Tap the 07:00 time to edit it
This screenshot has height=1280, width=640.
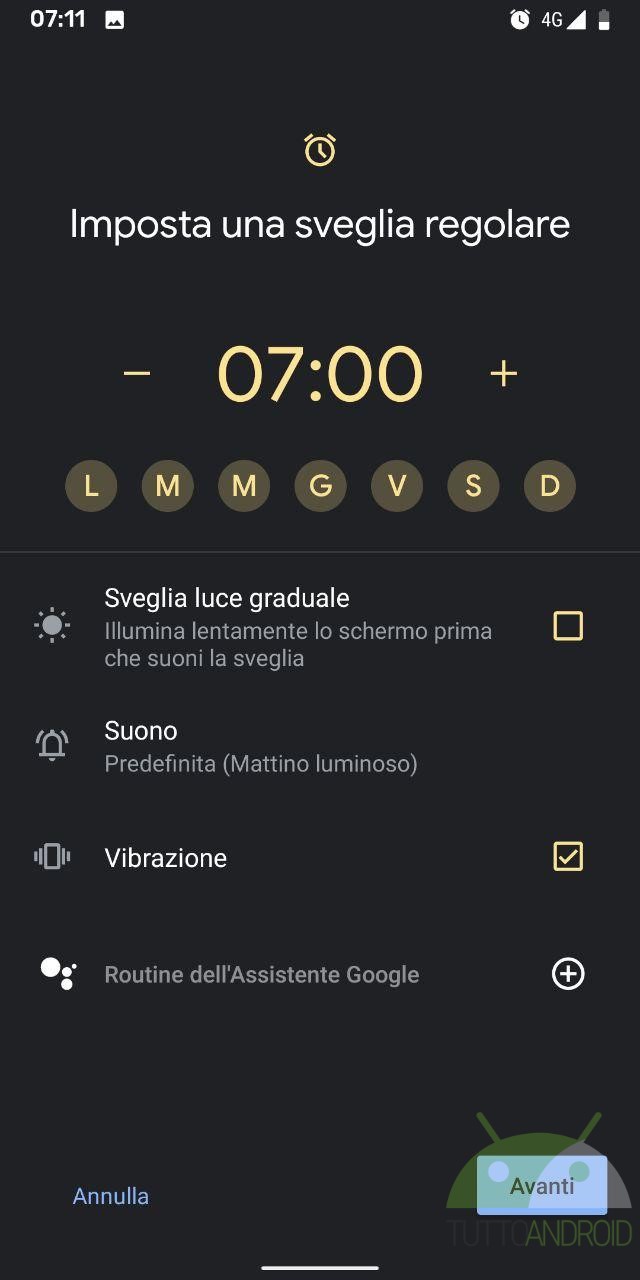point(320,374)
